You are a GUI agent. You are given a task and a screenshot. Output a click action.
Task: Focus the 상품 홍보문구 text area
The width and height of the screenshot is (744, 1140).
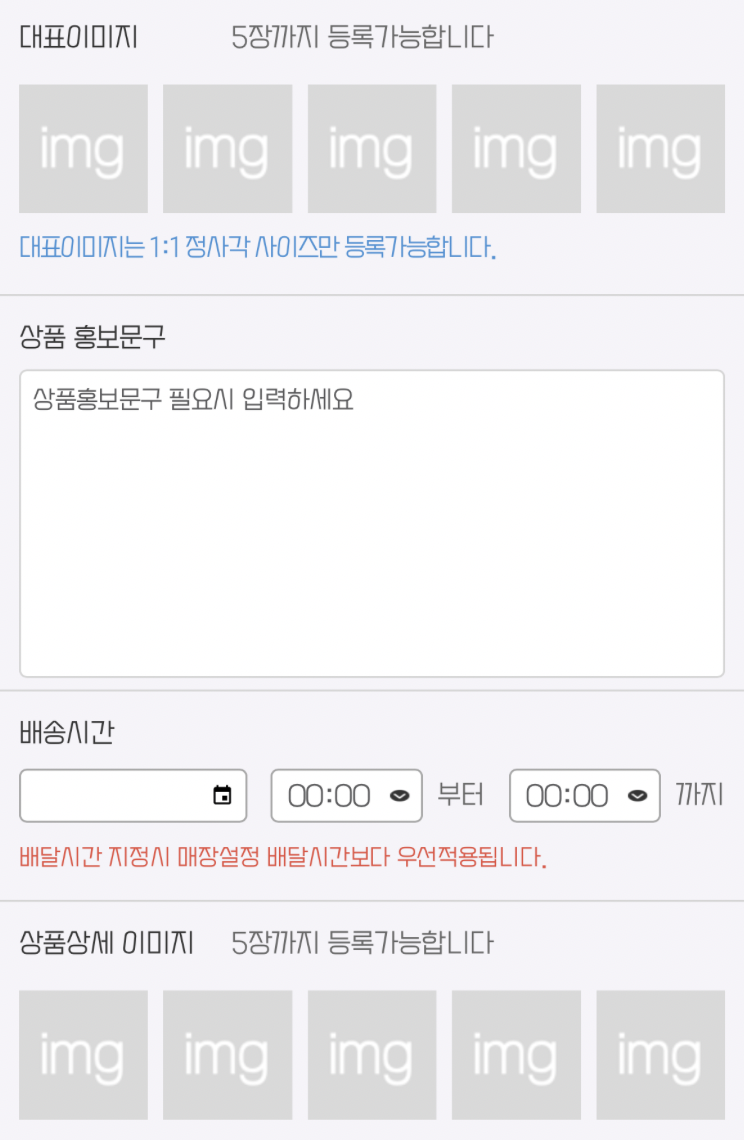[x=372, y=523]
